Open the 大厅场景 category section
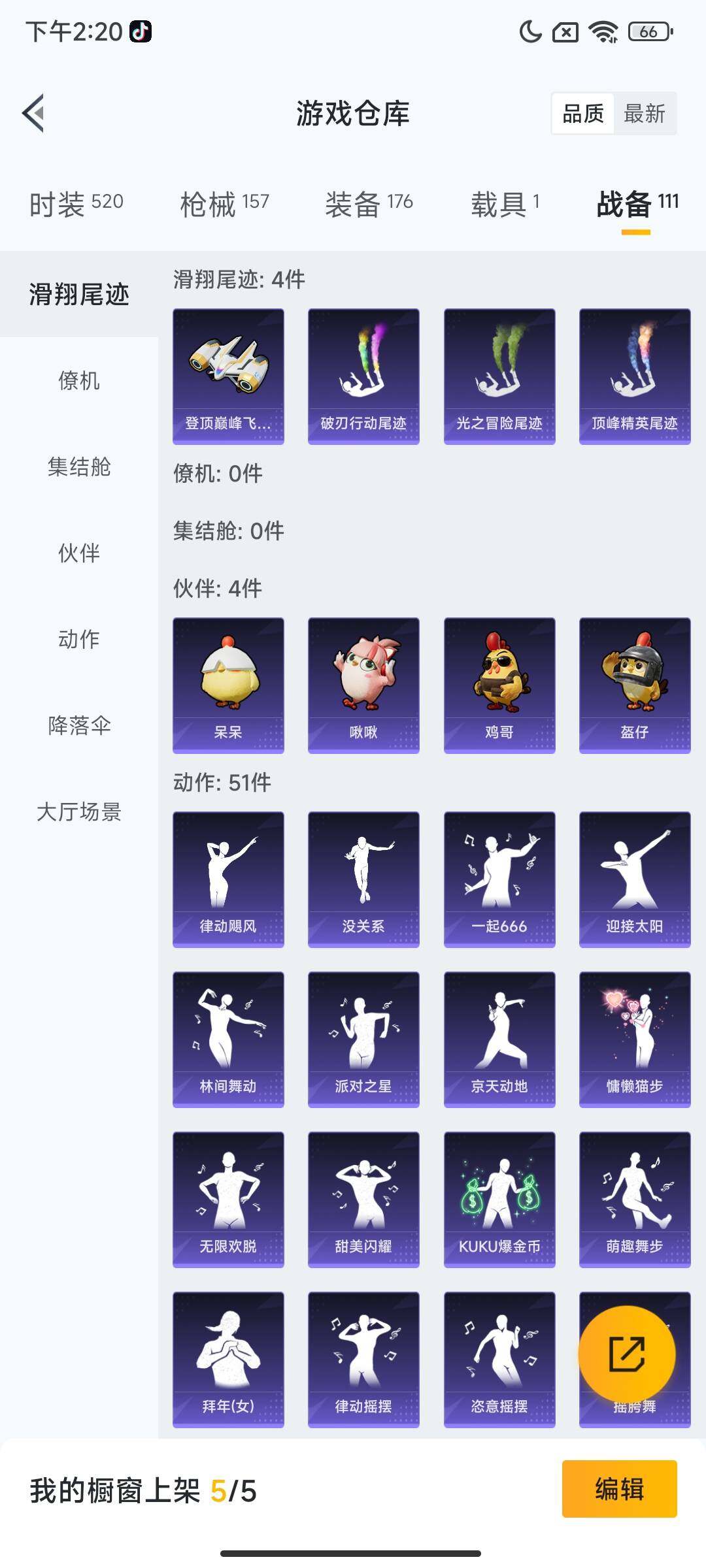Viewport: 706px width, 1568px height. (x=78, y=813)
